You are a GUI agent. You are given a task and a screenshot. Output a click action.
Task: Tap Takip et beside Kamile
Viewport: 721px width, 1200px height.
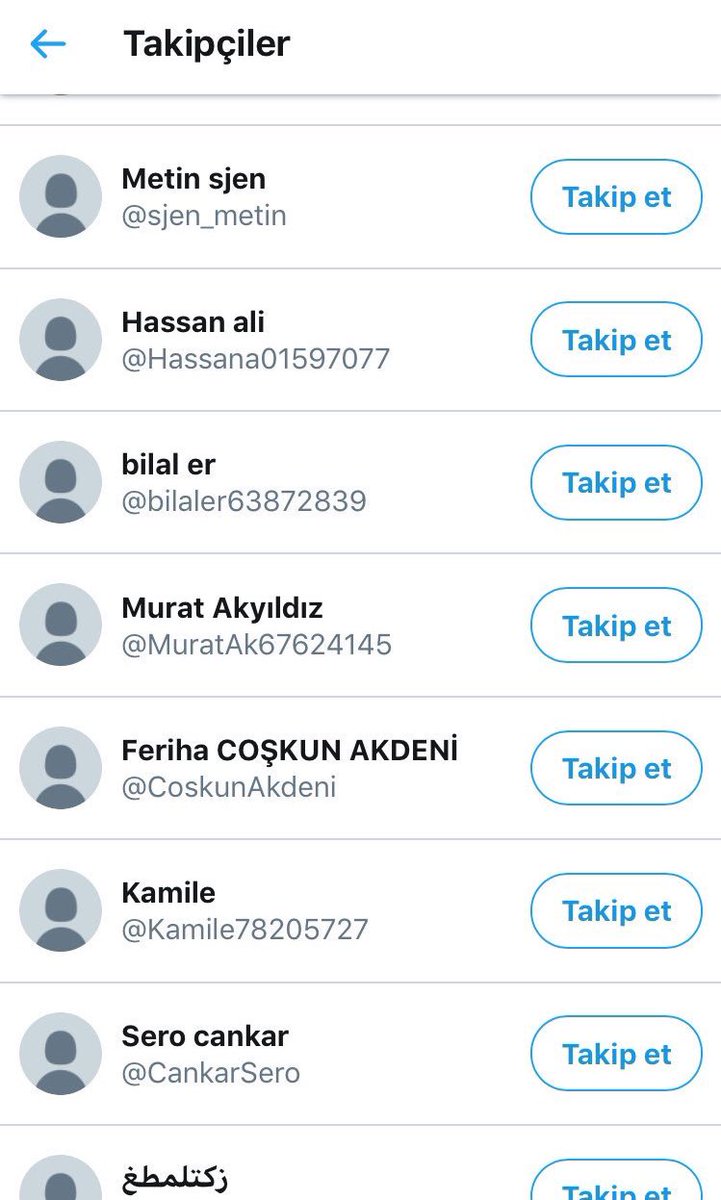616,911
